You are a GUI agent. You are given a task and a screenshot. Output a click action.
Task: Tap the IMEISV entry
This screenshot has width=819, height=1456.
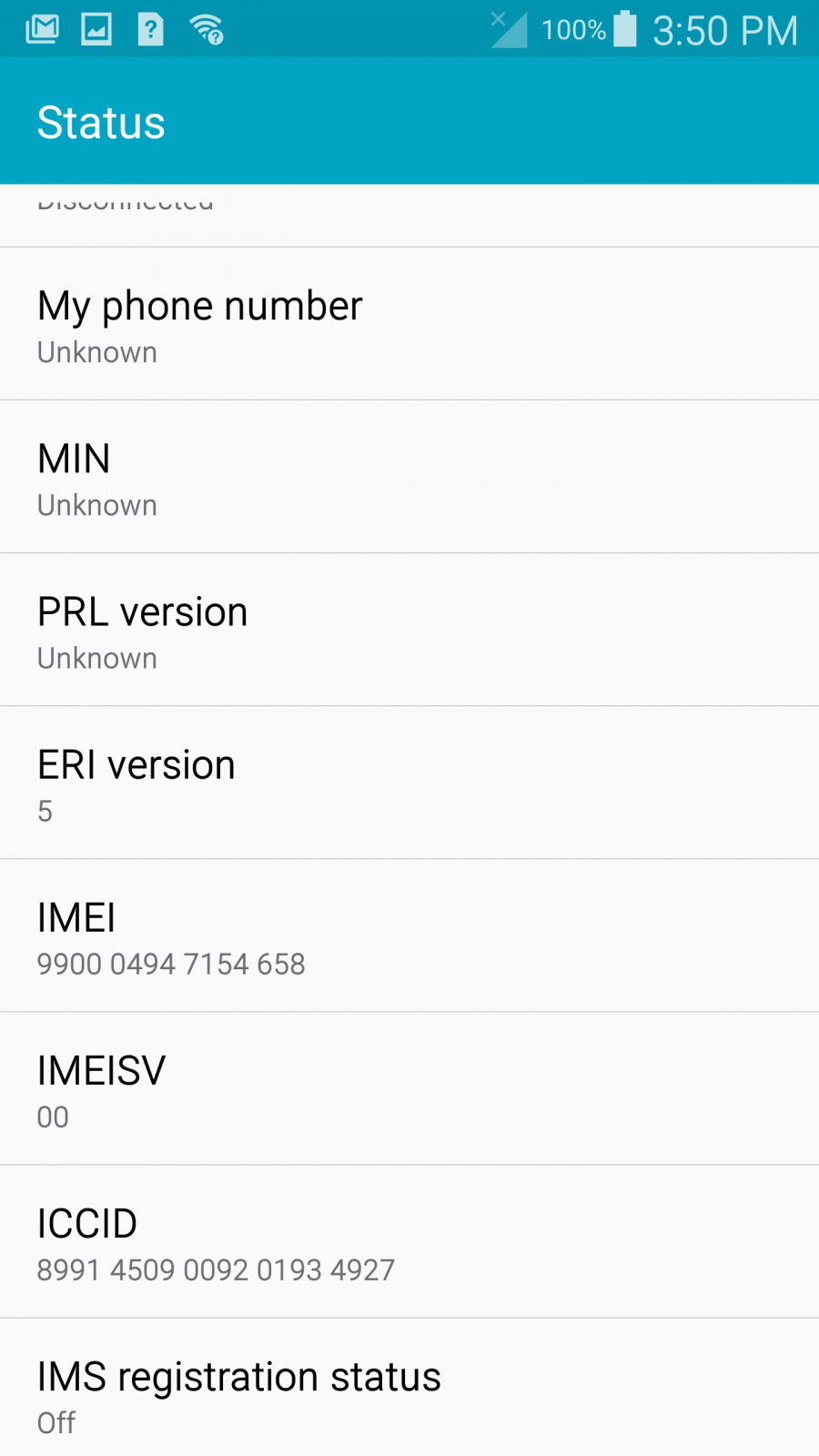pyautogui.click(x=409, y=1088)
